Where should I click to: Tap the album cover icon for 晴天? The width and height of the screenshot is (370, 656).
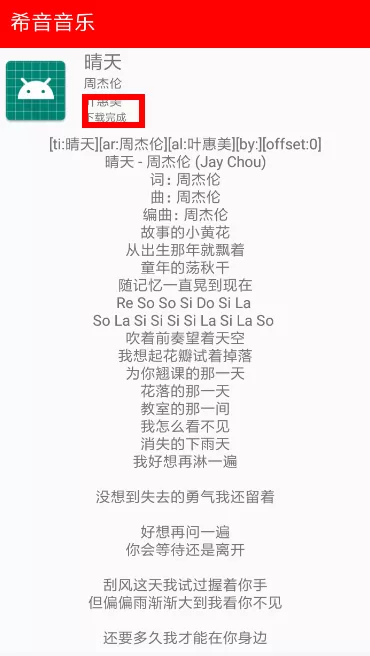[x=36, y=91]
